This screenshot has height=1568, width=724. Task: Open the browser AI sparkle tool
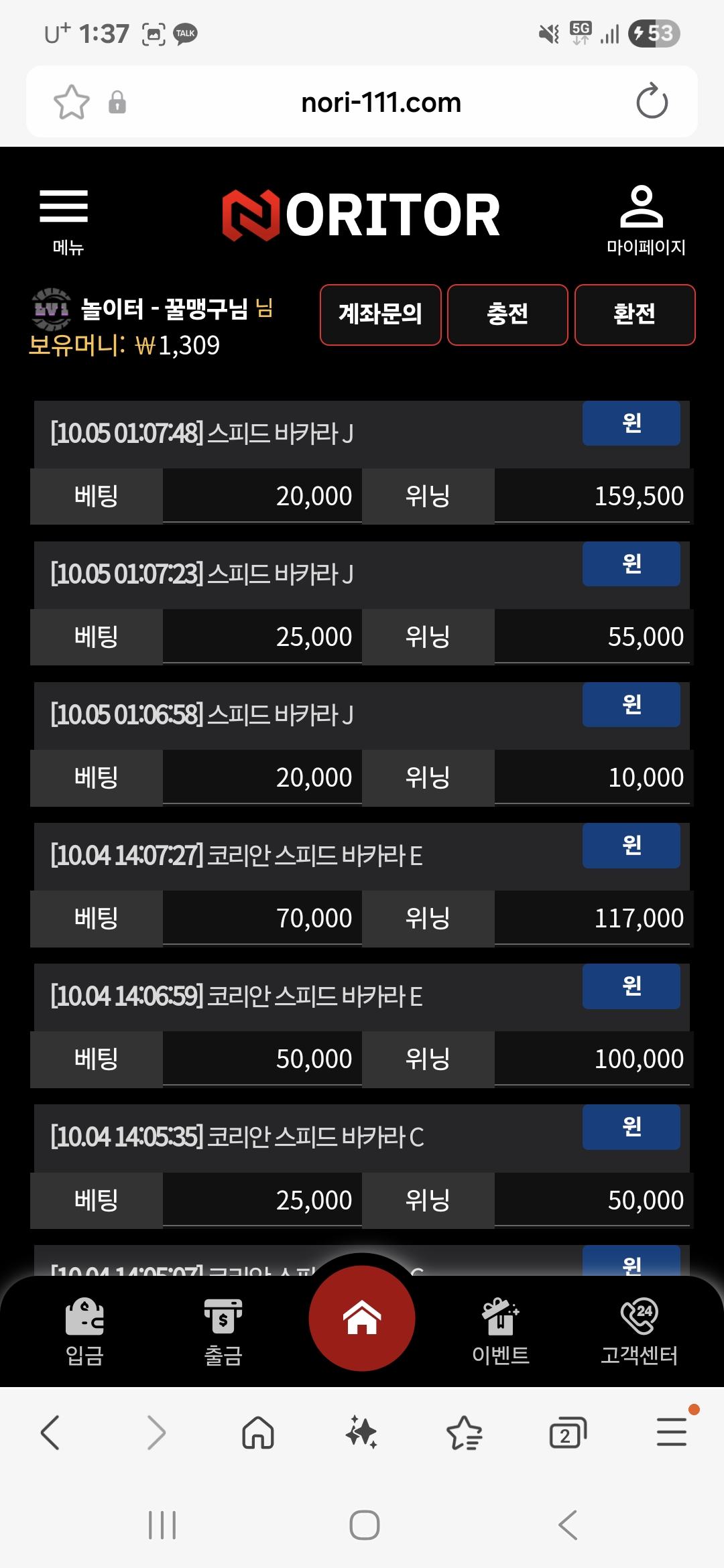pyautogui.click(x=361, y=1433)
